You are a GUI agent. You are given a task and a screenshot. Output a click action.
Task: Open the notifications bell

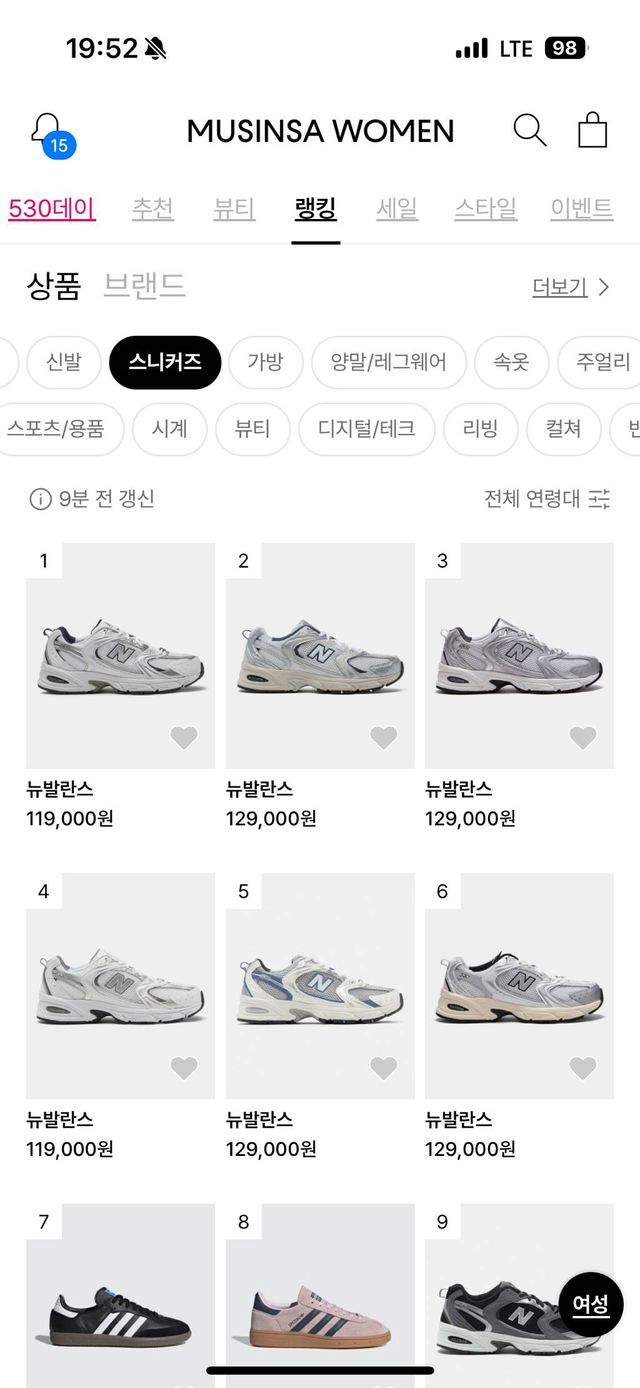(48, 132)
